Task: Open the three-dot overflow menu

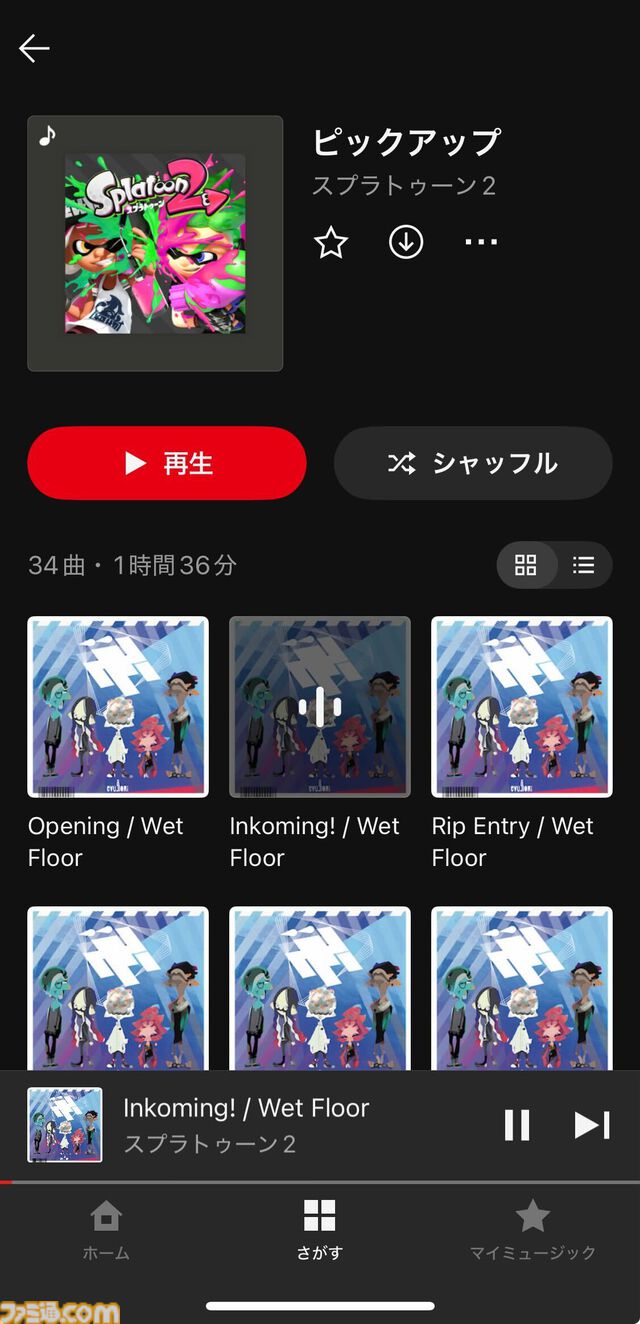Action: pos(481,242)
